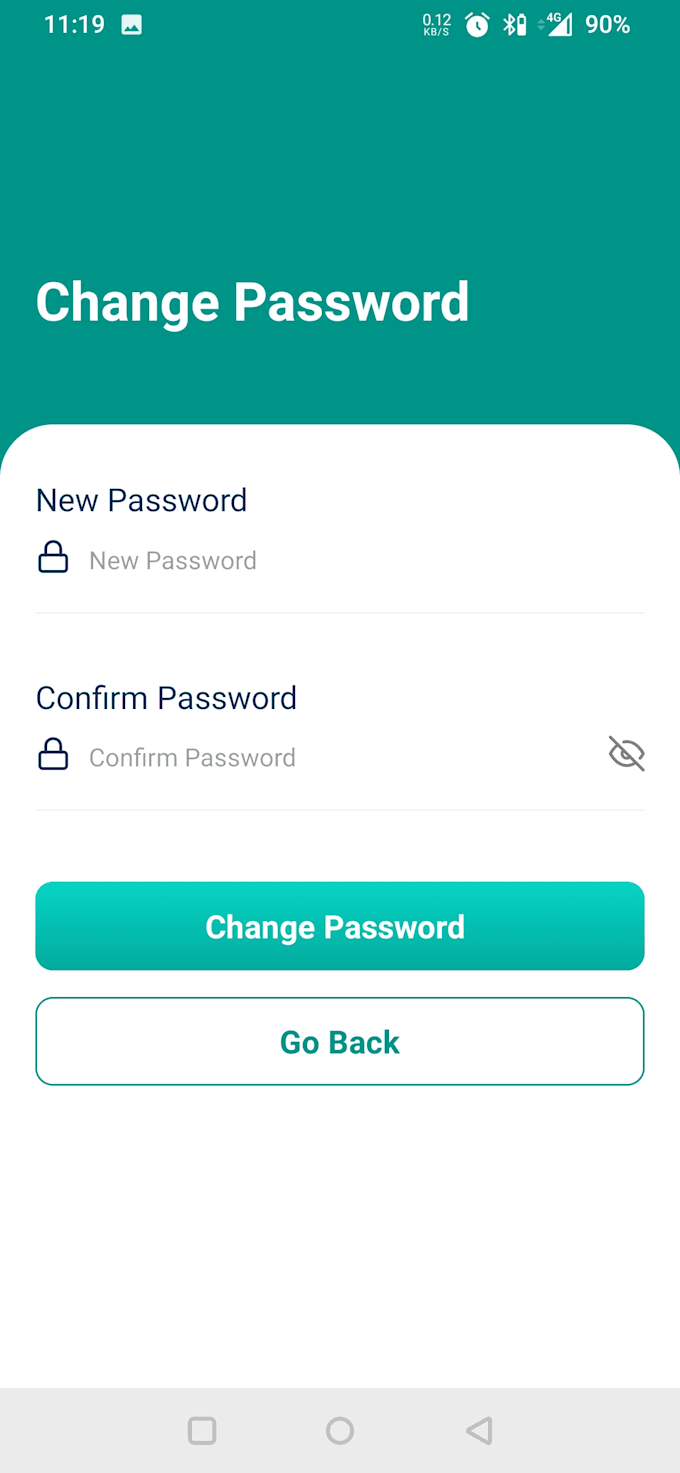
Task: Tap the system back triangle
Action: [x=479, y=1431]
